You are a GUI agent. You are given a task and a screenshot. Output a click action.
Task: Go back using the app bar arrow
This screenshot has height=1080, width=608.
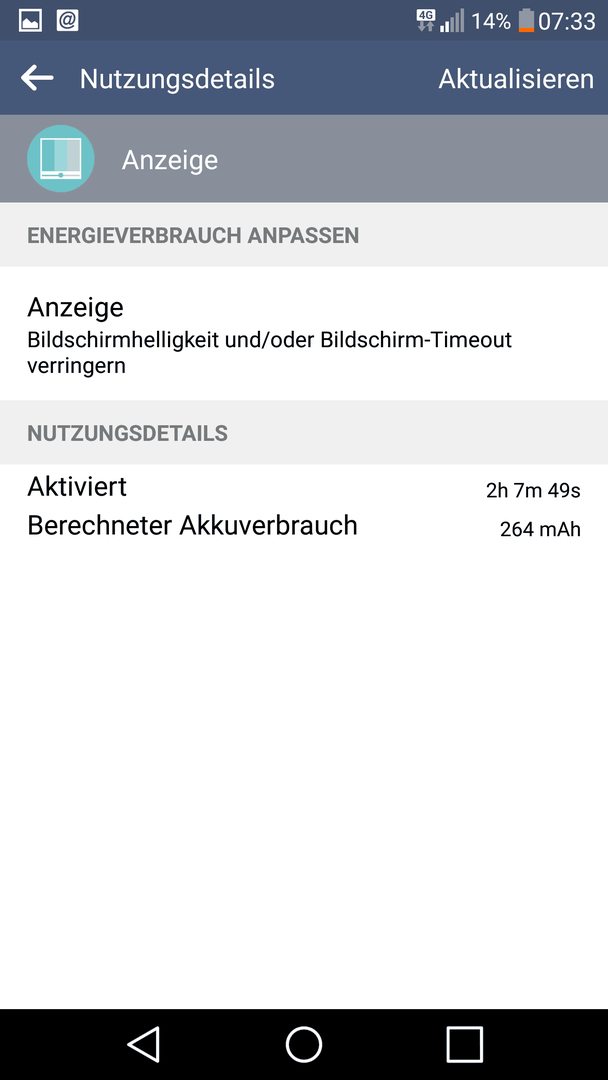(37, 79)
